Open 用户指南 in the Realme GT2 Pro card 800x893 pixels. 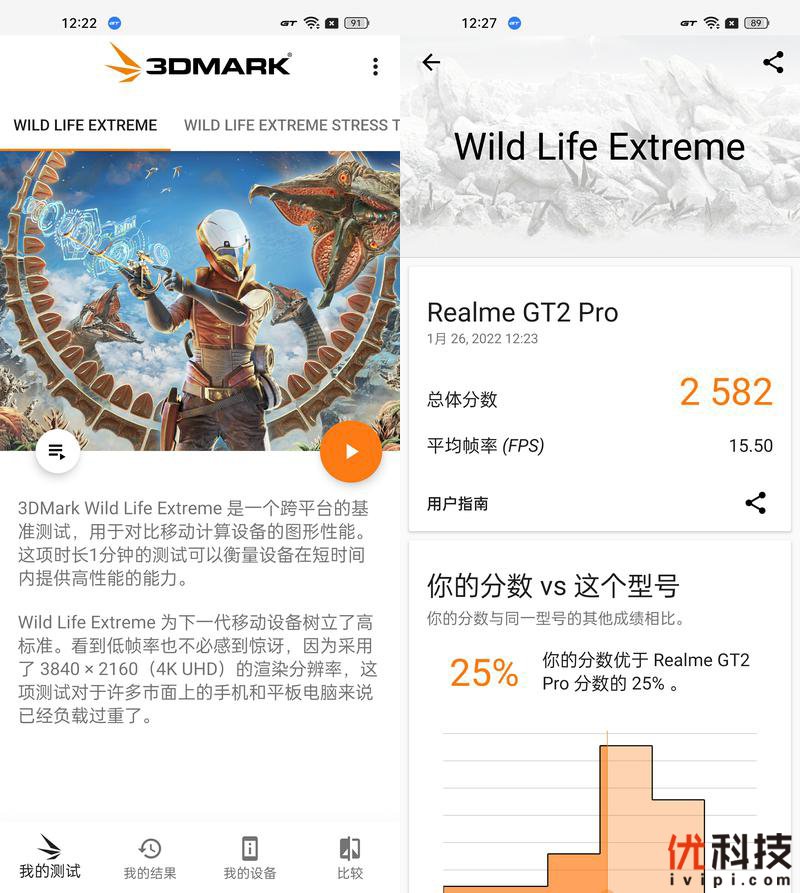tap(458, 504)
